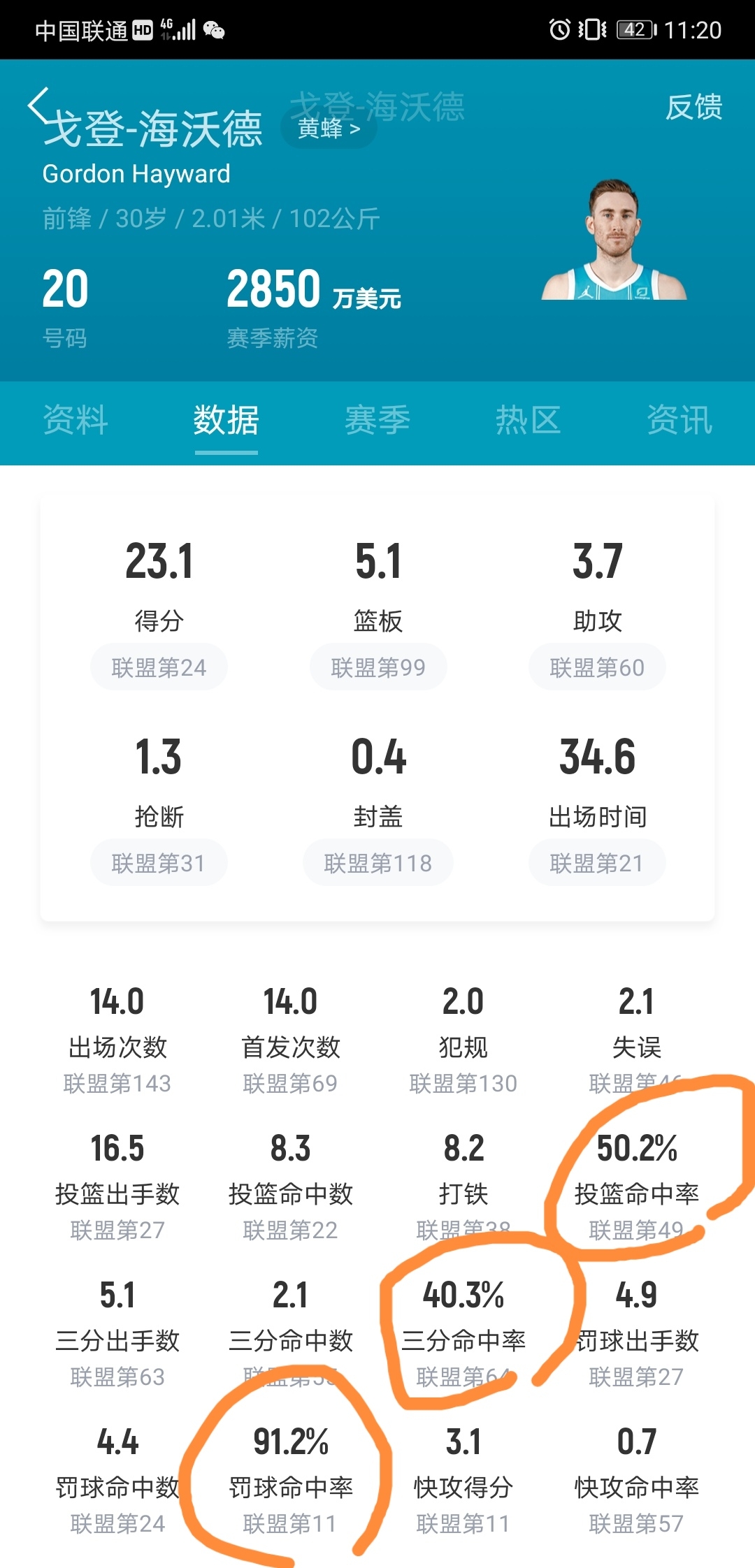
Task: Open the 黄蜂 team chip
Action: 329,129
